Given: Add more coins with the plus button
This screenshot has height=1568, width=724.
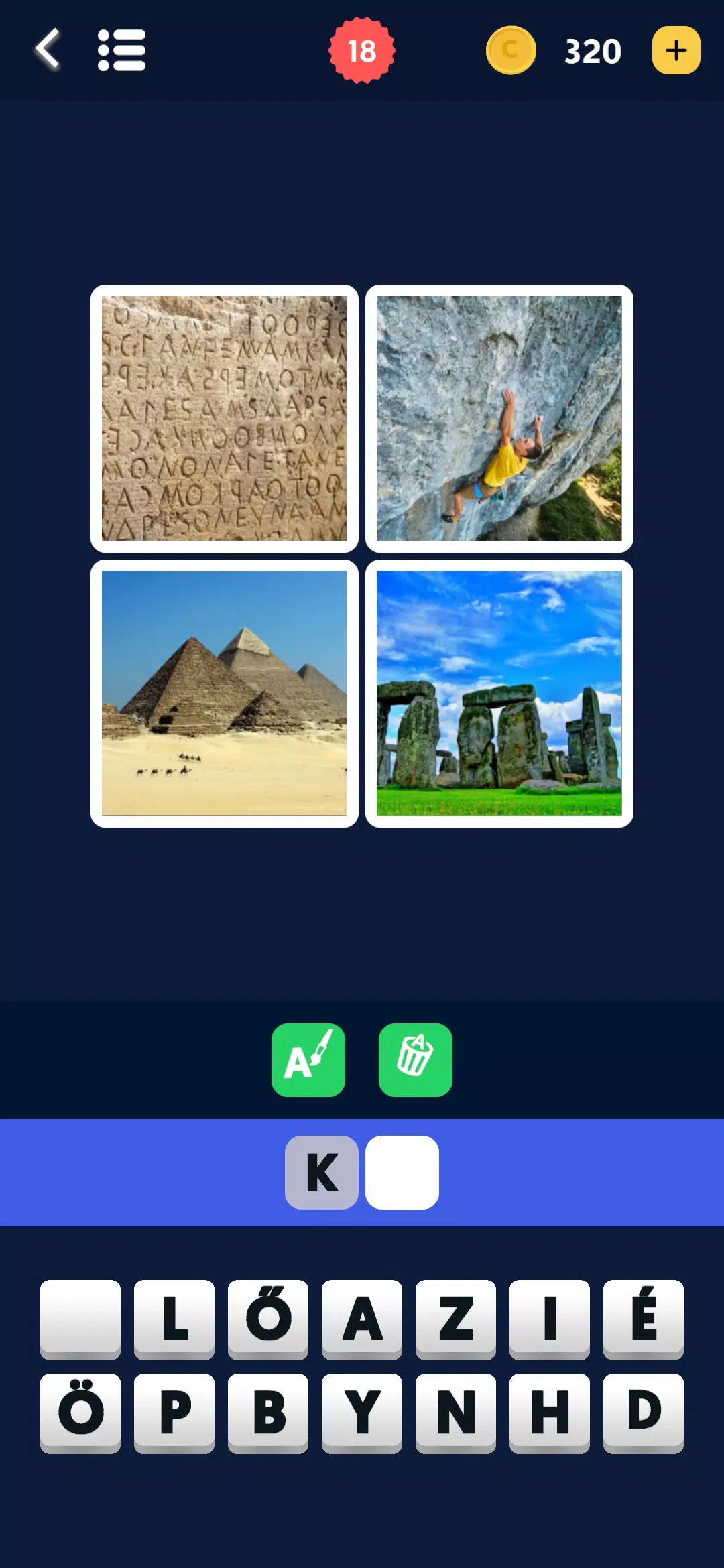Looking at the screenshot, I should (676, 51).
